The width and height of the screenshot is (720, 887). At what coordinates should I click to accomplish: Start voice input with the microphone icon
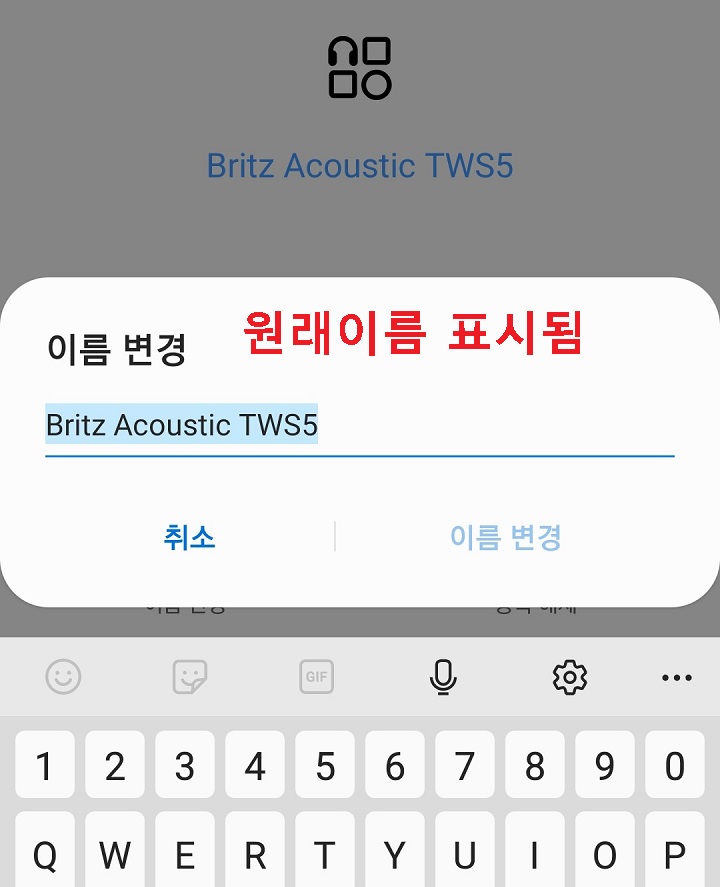[444, 677]
